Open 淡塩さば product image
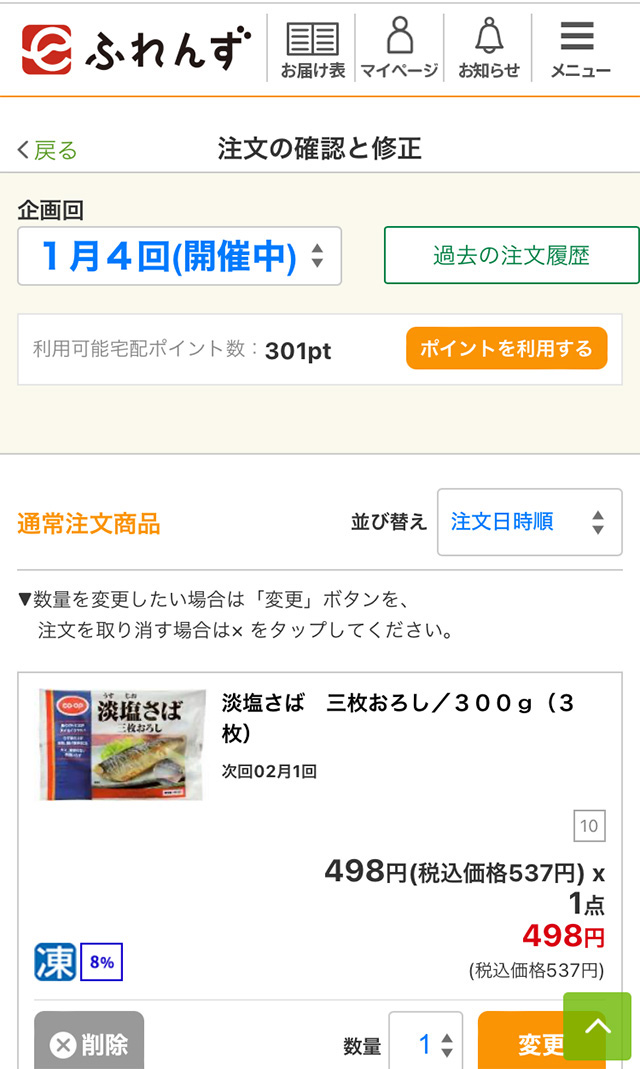Viewport: 640px width, 1069px height. [x=122, y=744]
